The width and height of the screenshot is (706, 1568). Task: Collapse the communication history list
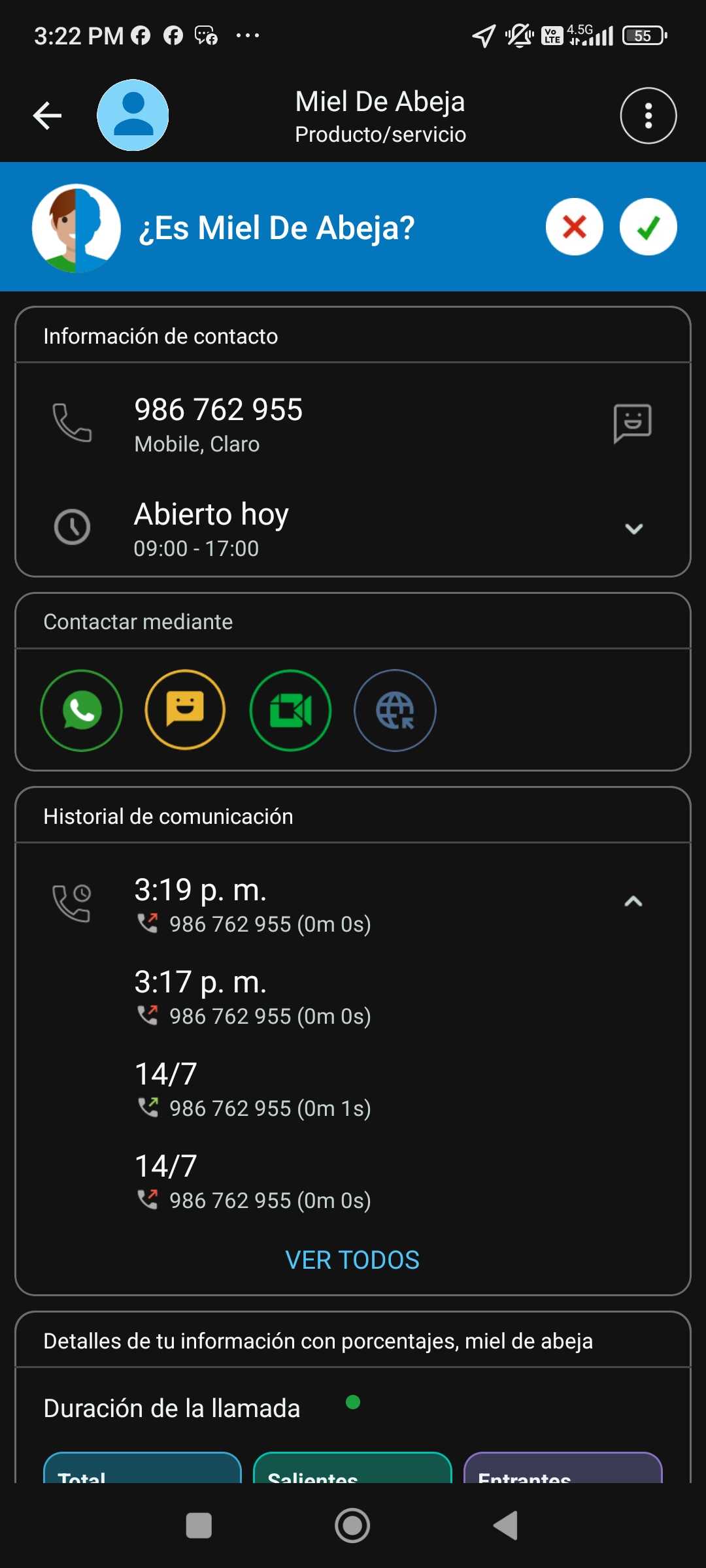pos(633,902)
